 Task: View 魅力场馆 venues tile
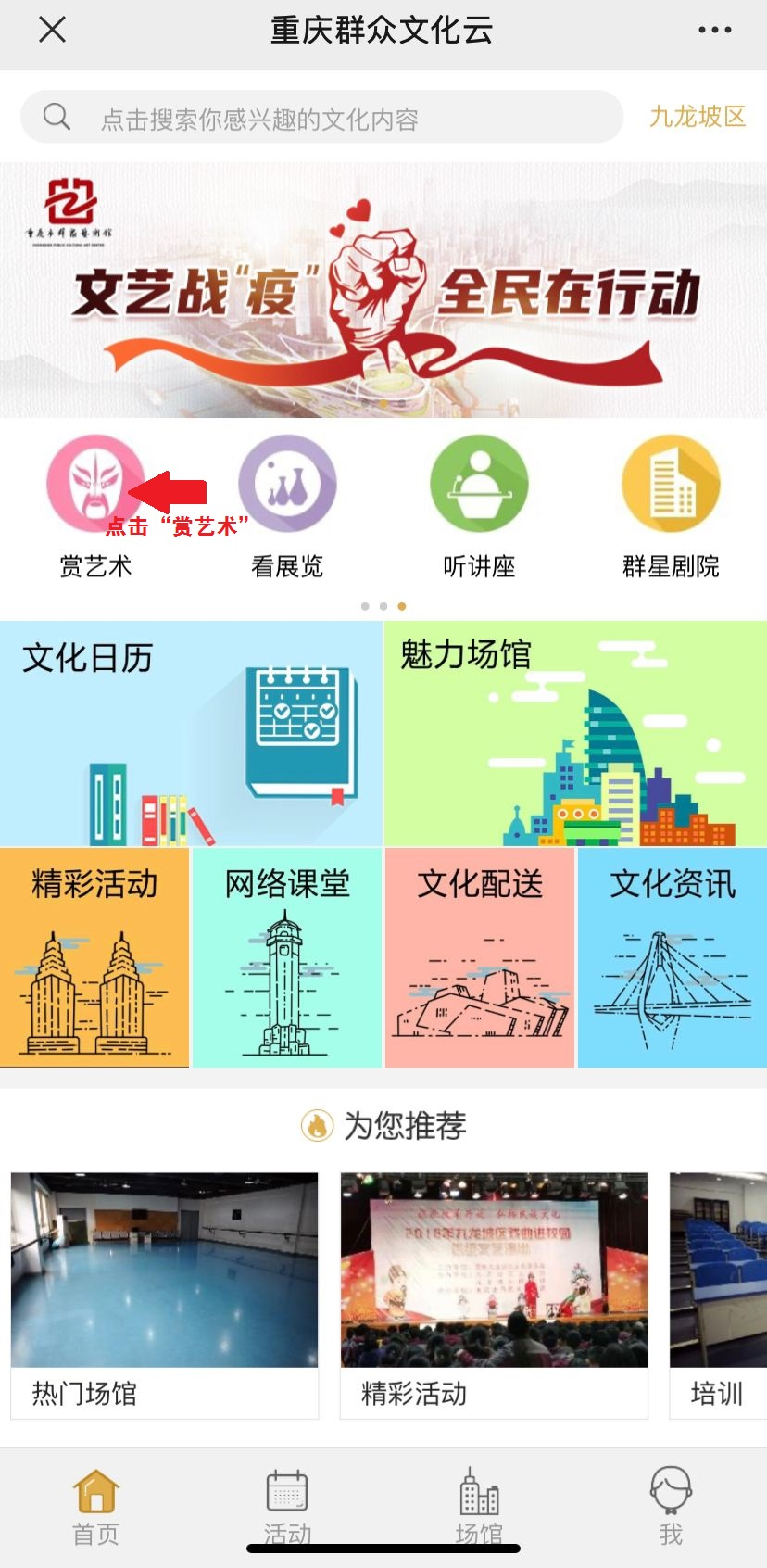point(575,733)
